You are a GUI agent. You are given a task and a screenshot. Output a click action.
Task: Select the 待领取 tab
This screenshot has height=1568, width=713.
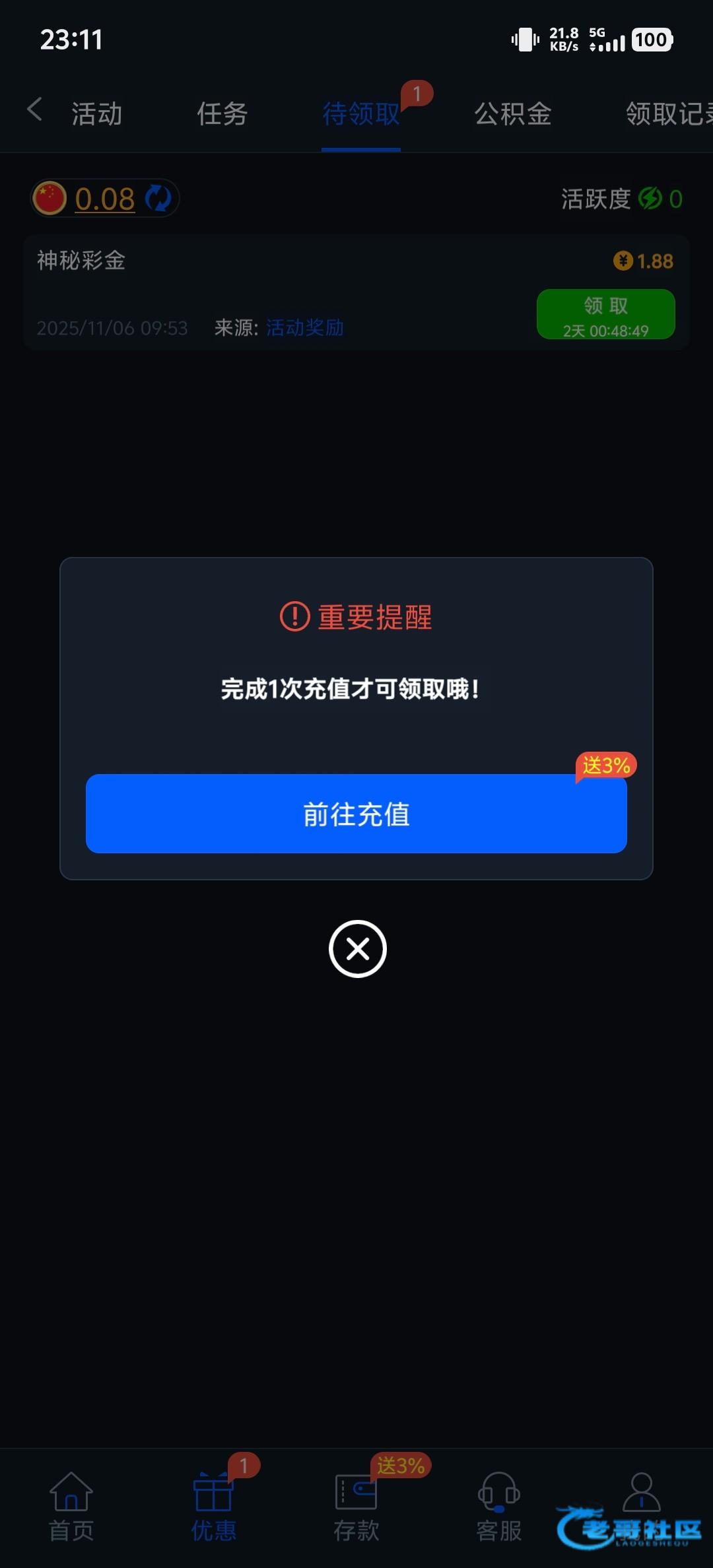[360, 114]
